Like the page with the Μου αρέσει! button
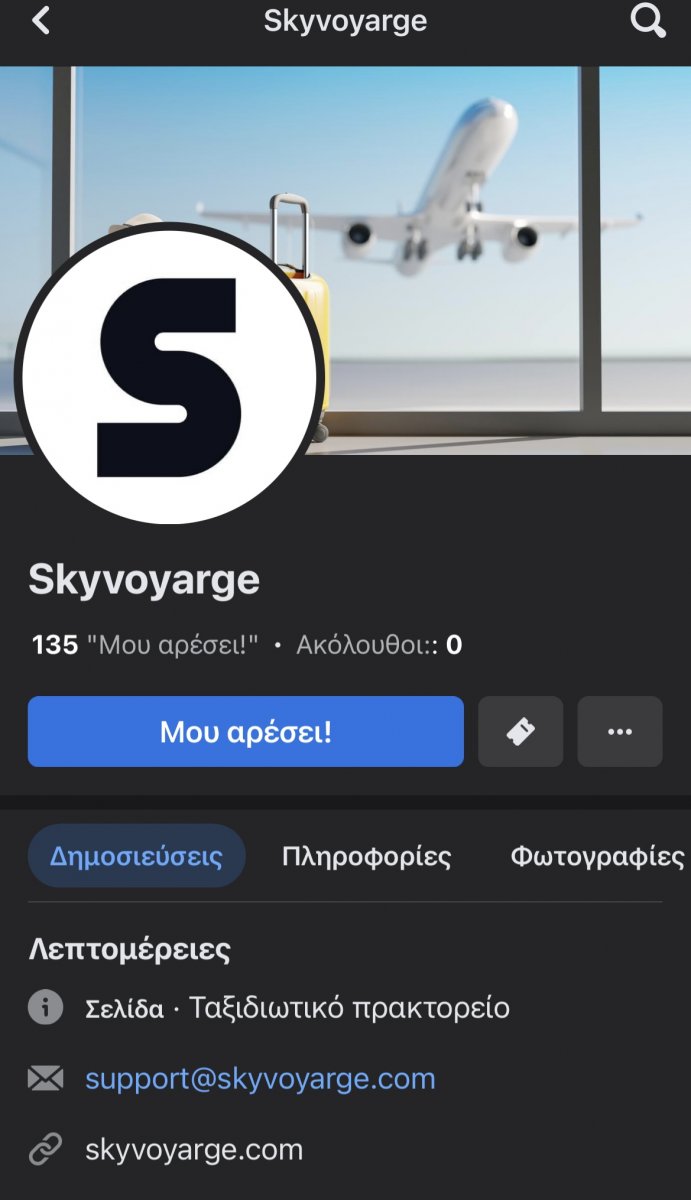This screenshot has width=691, height=1200. [x=246, y=732]
